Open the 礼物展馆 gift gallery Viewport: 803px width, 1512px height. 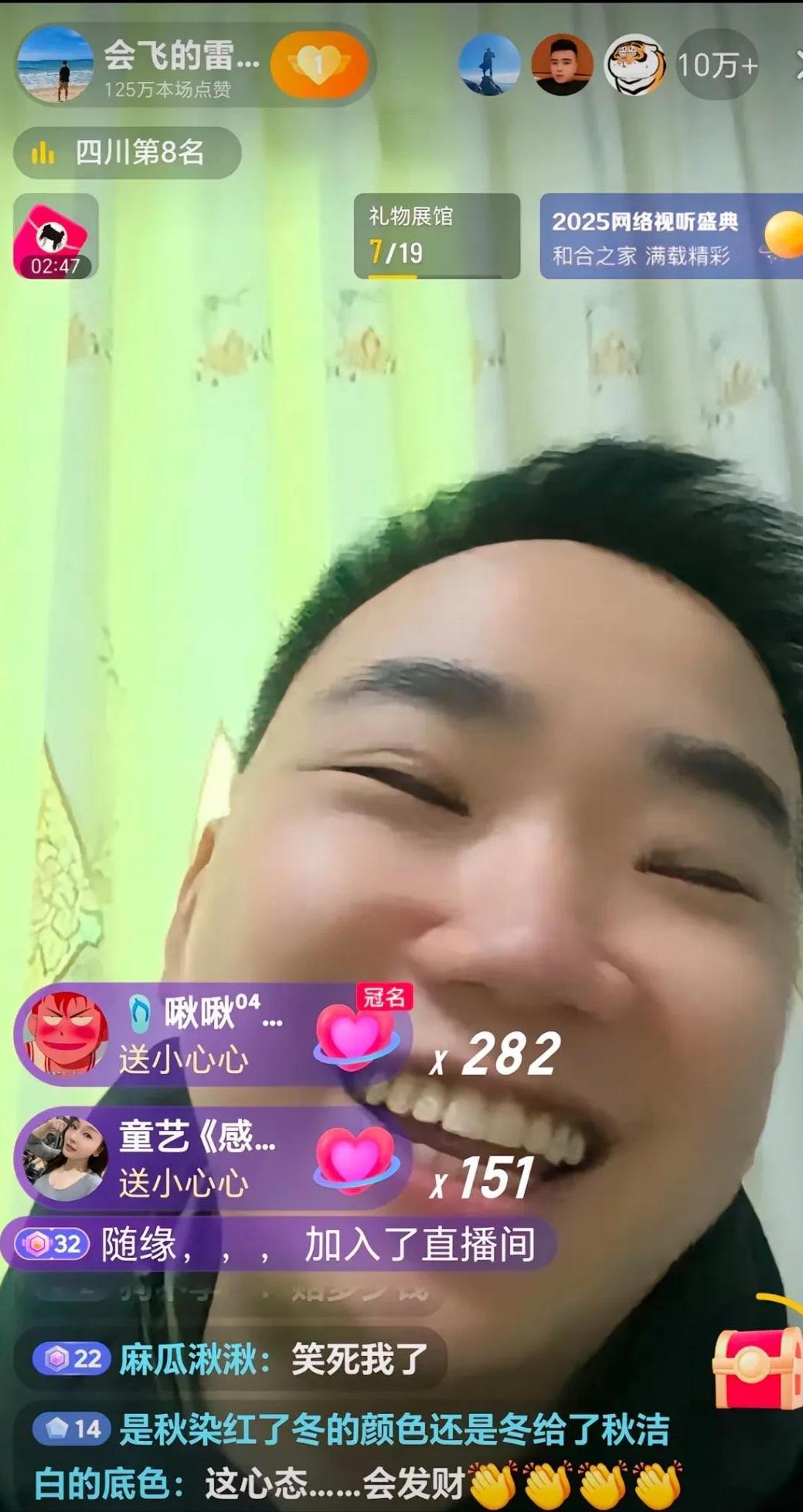point(437,236)
